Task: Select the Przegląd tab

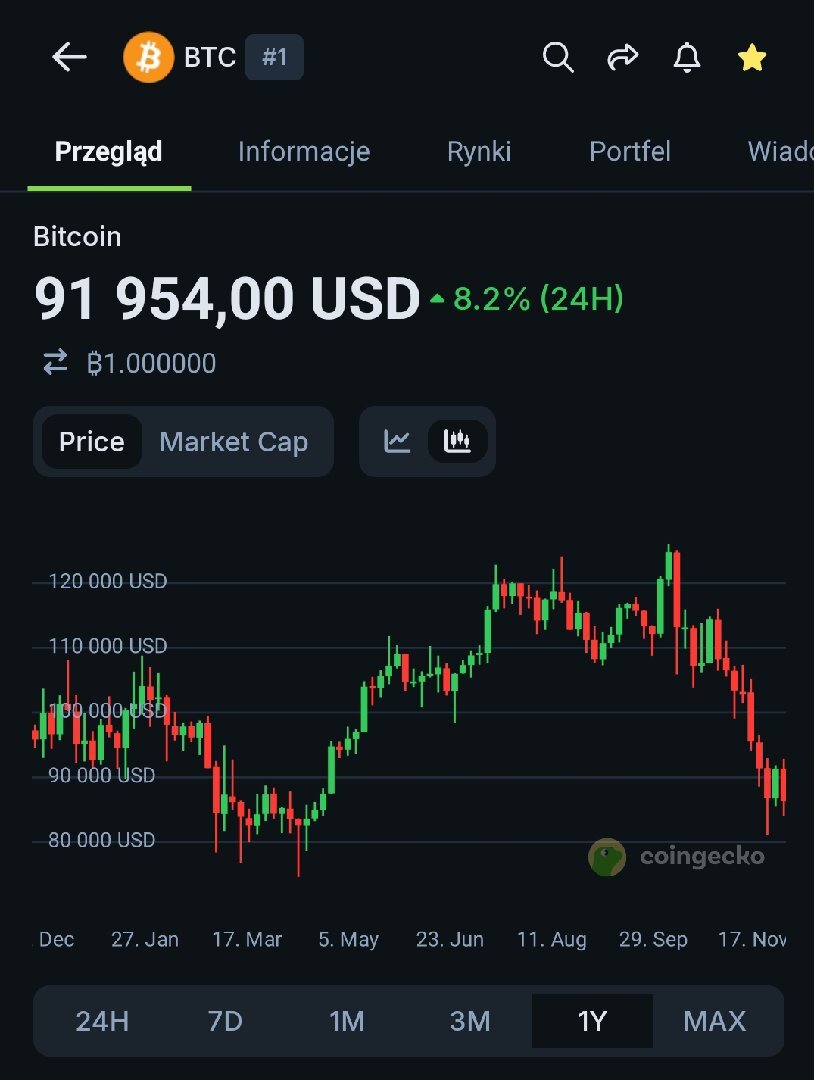Action: tap(108, 151)
